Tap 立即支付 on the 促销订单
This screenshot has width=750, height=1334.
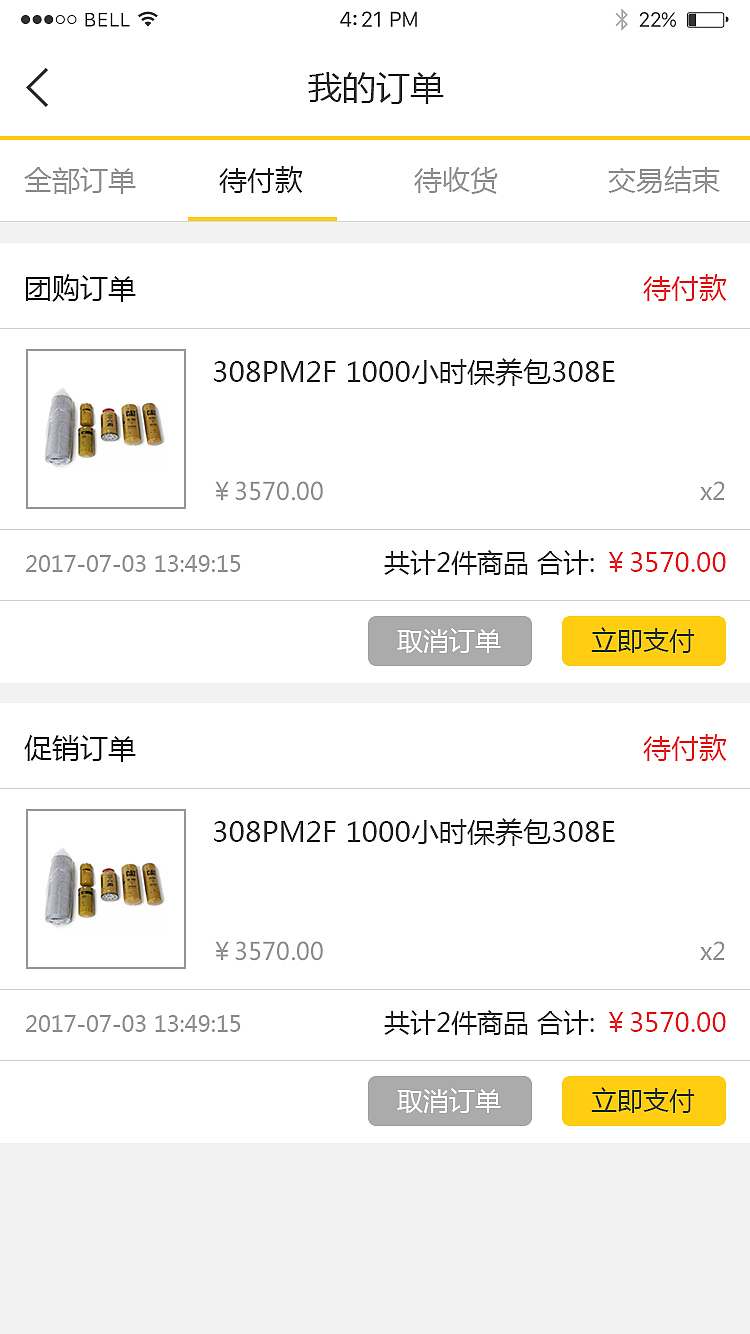pyautogui.click(x=643, y=1101)
